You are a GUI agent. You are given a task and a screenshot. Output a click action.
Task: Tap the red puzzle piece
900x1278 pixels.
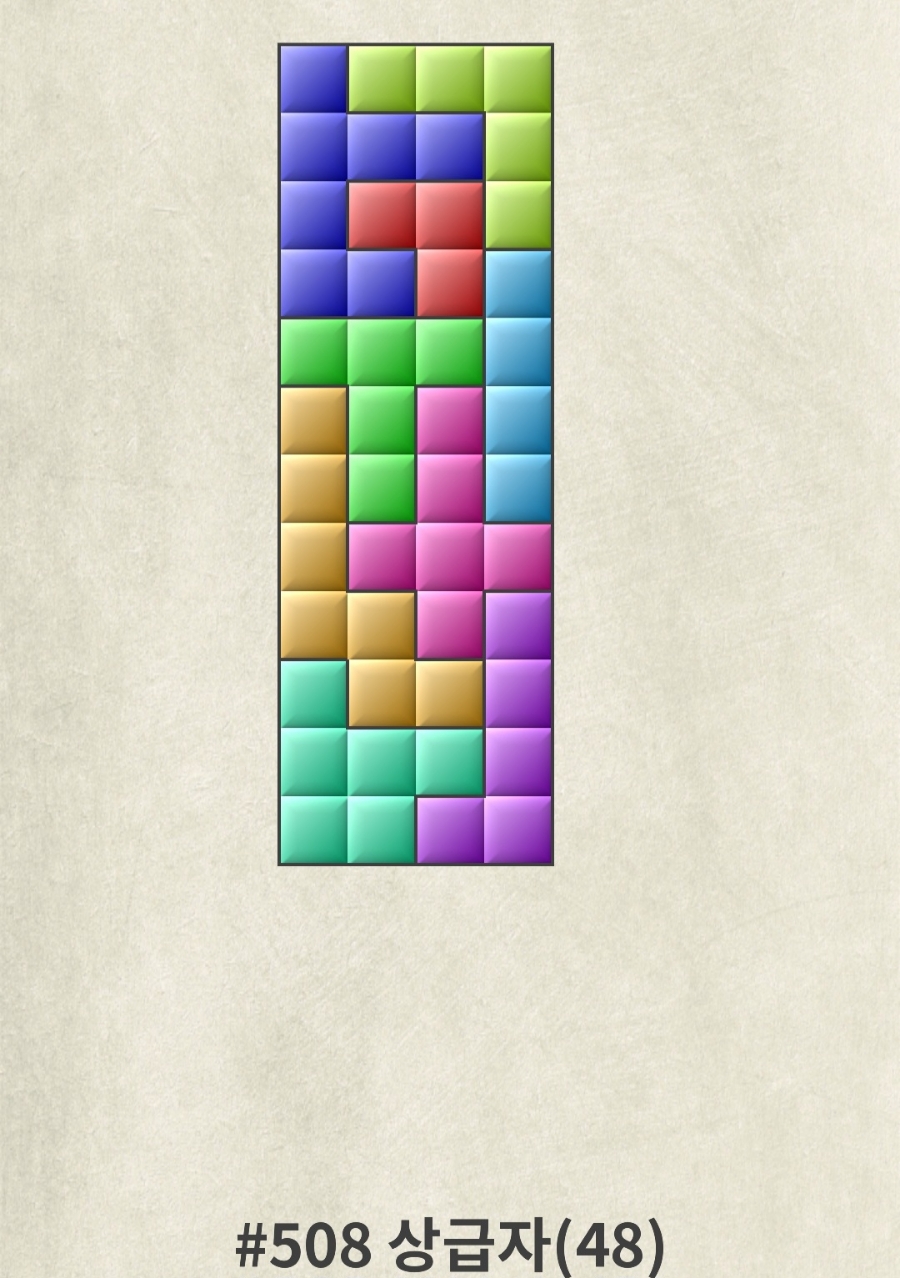(x=449, y=216)
